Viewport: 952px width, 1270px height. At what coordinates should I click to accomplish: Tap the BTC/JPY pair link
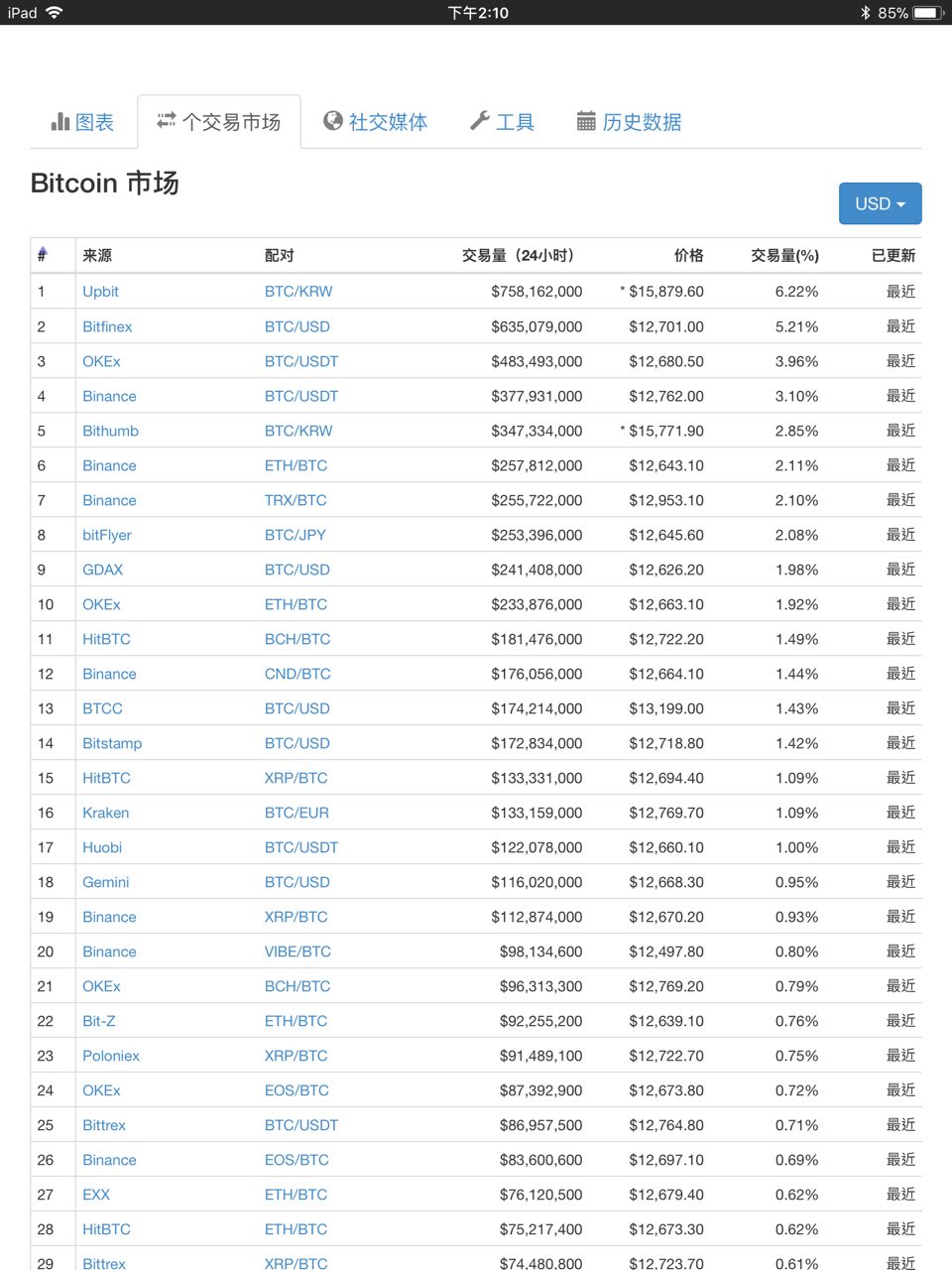point(295,535)
